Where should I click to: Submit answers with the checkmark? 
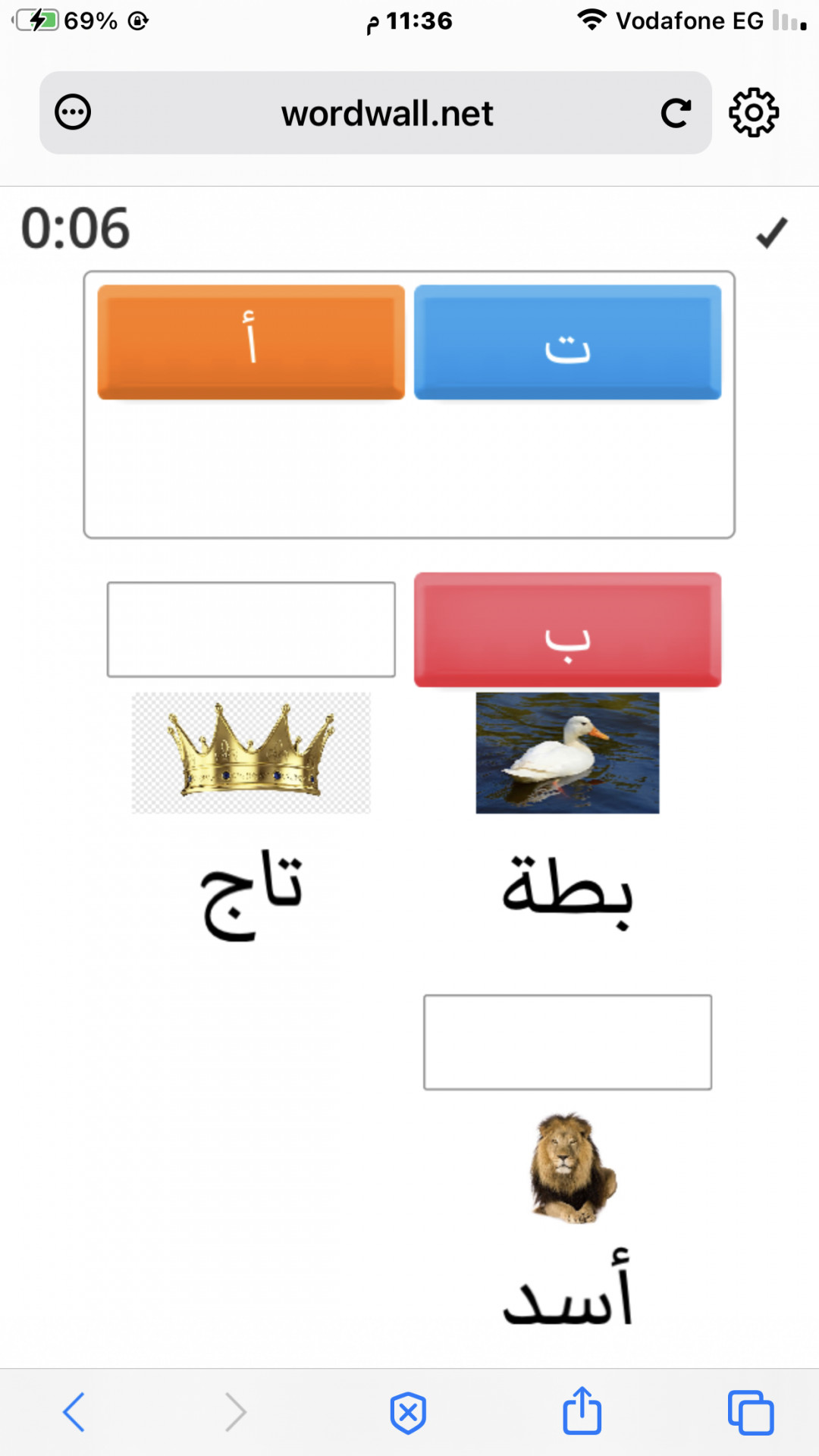(x=771, y=233)
